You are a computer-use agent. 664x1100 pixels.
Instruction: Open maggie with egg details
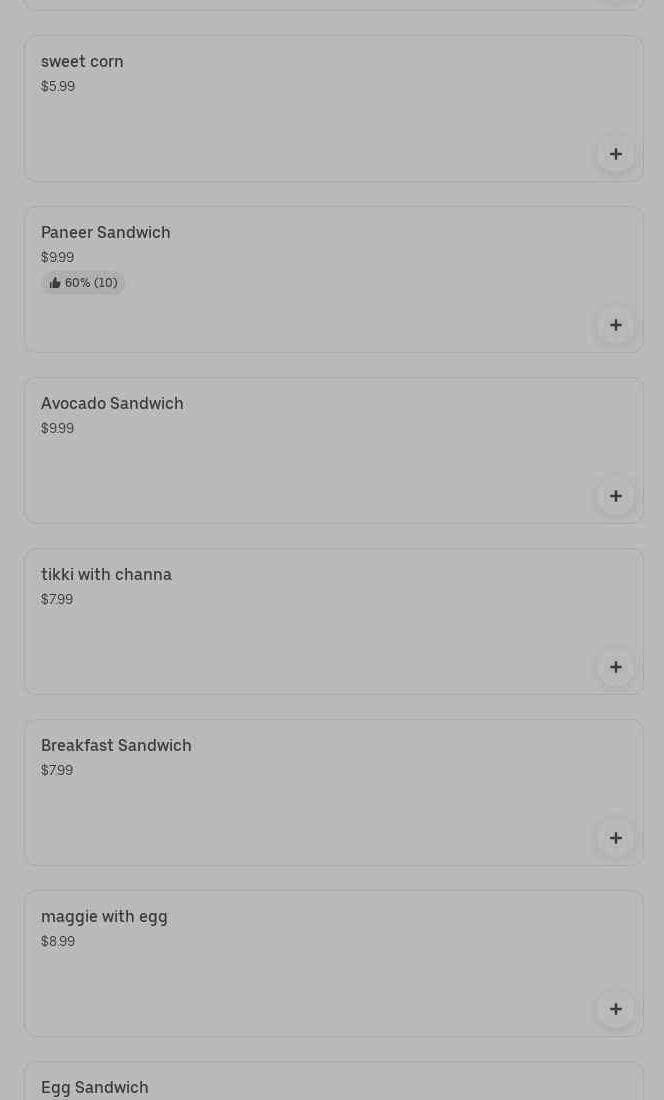(x=300, y=963)
